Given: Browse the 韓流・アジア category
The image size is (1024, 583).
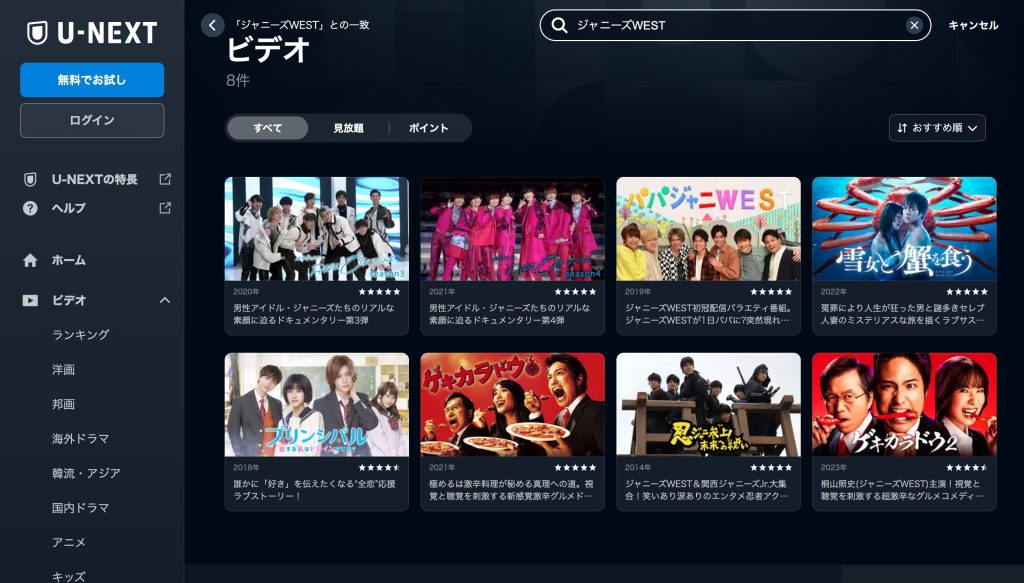Looking at the screenshot, I should tap(86, 473).
